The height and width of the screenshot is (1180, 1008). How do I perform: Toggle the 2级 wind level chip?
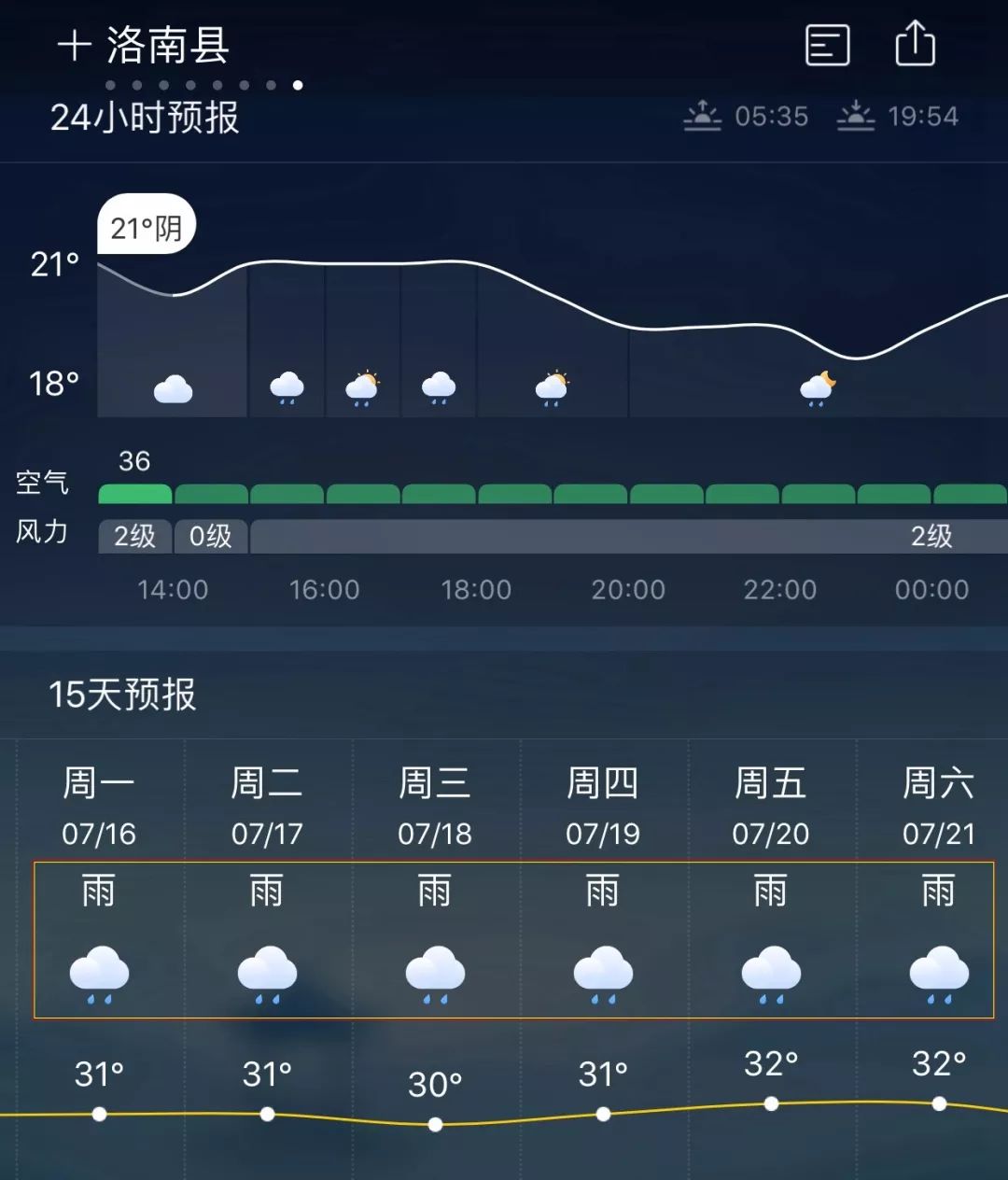[x=133, y=536]
